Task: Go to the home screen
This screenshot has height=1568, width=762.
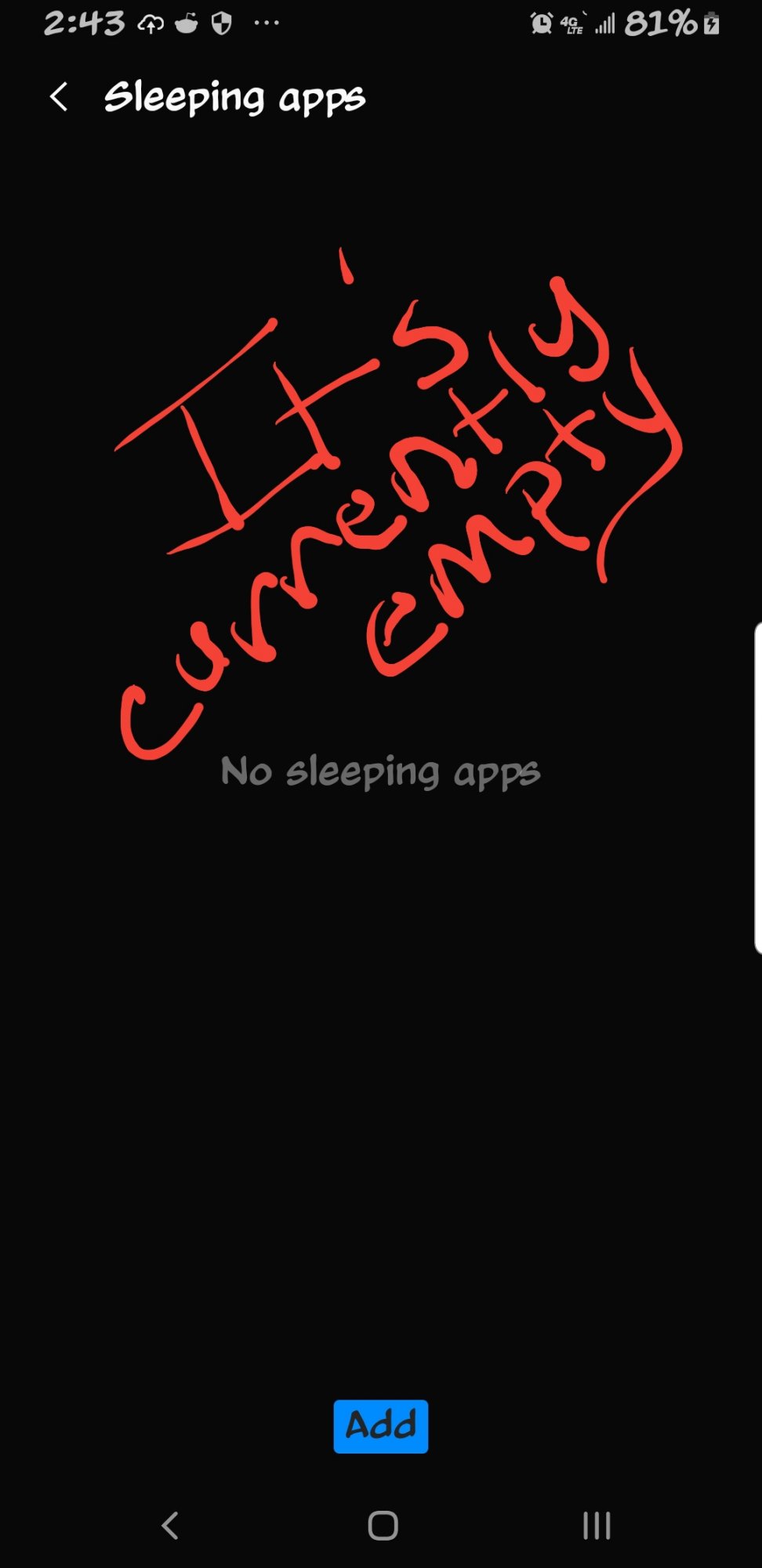Action: pyautogui.click(x=383, y=1526)
